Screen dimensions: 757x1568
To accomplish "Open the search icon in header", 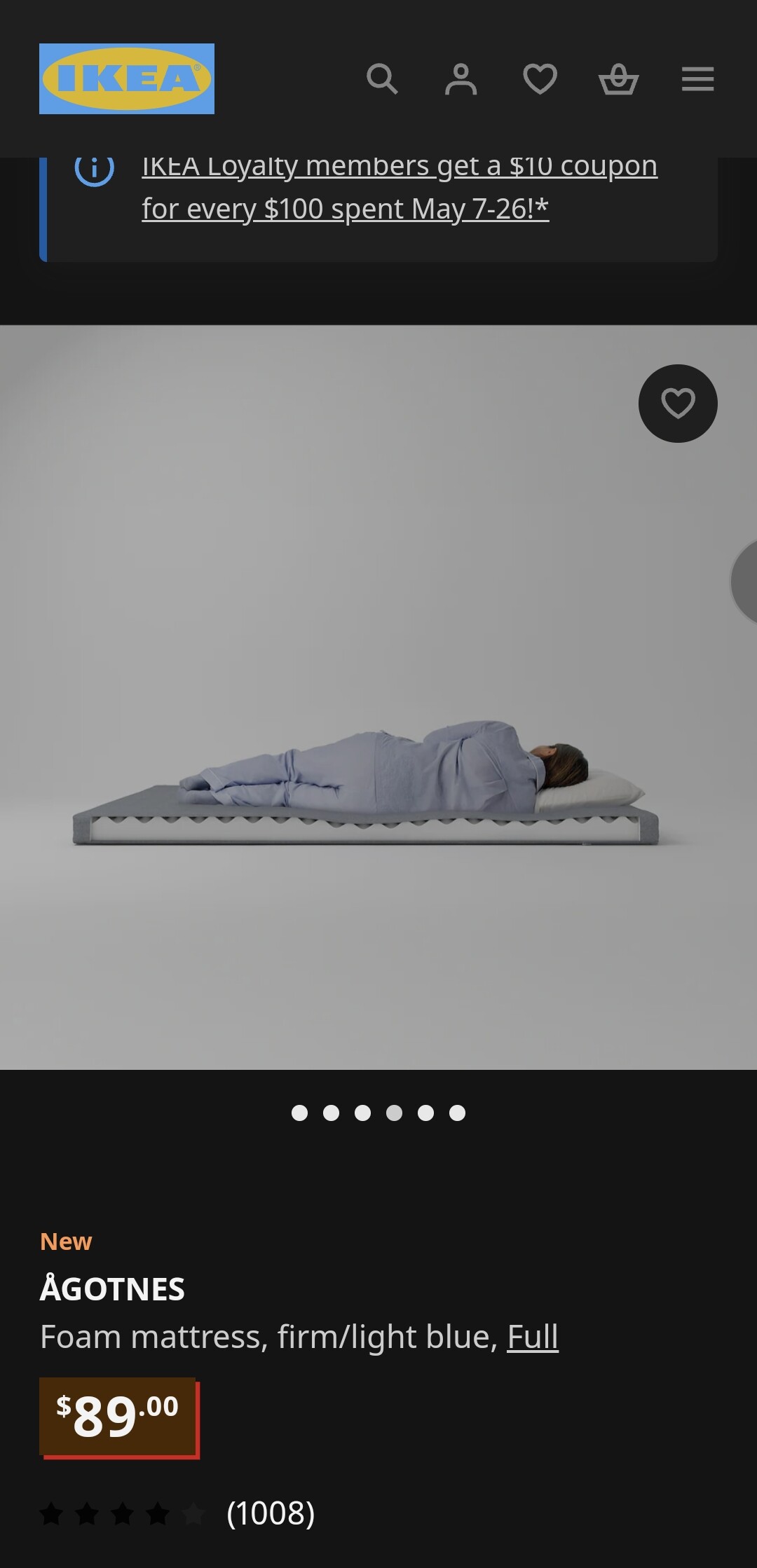I will (382, 78).
